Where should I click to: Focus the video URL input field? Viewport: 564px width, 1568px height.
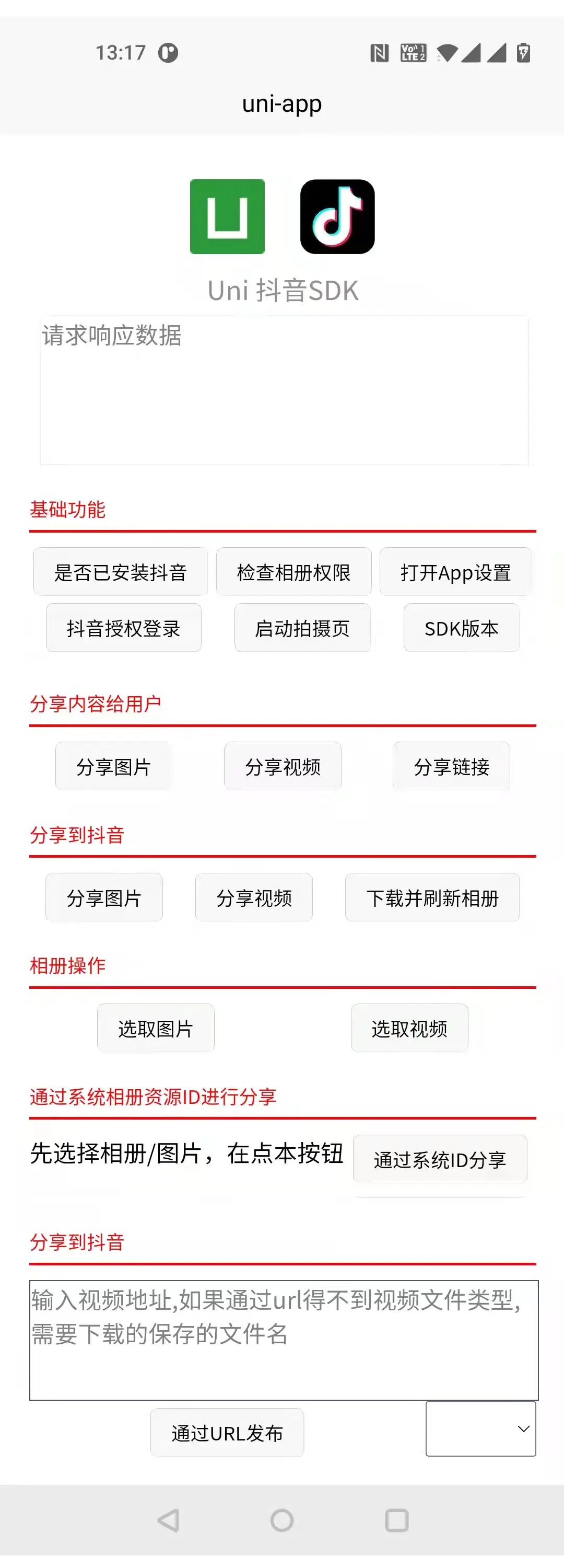tap(284, 1340)
